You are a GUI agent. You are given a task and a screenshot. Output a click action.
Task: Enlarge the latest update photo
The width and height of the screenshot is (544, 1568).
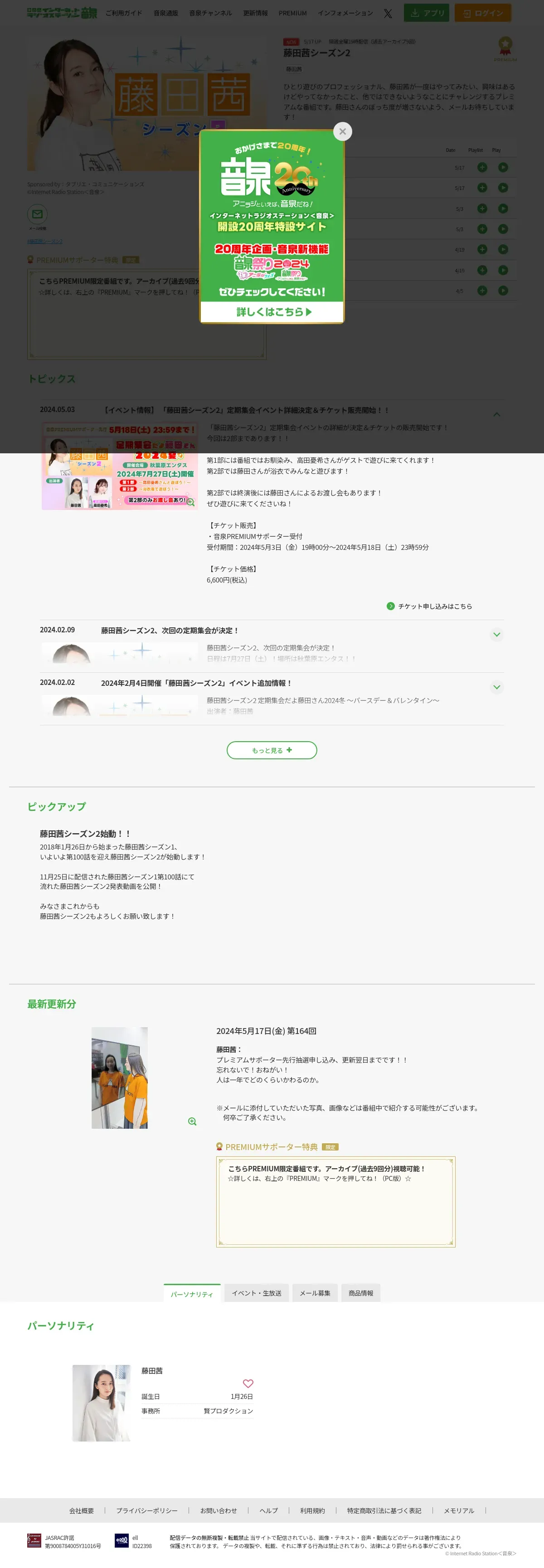[192, 1121]
